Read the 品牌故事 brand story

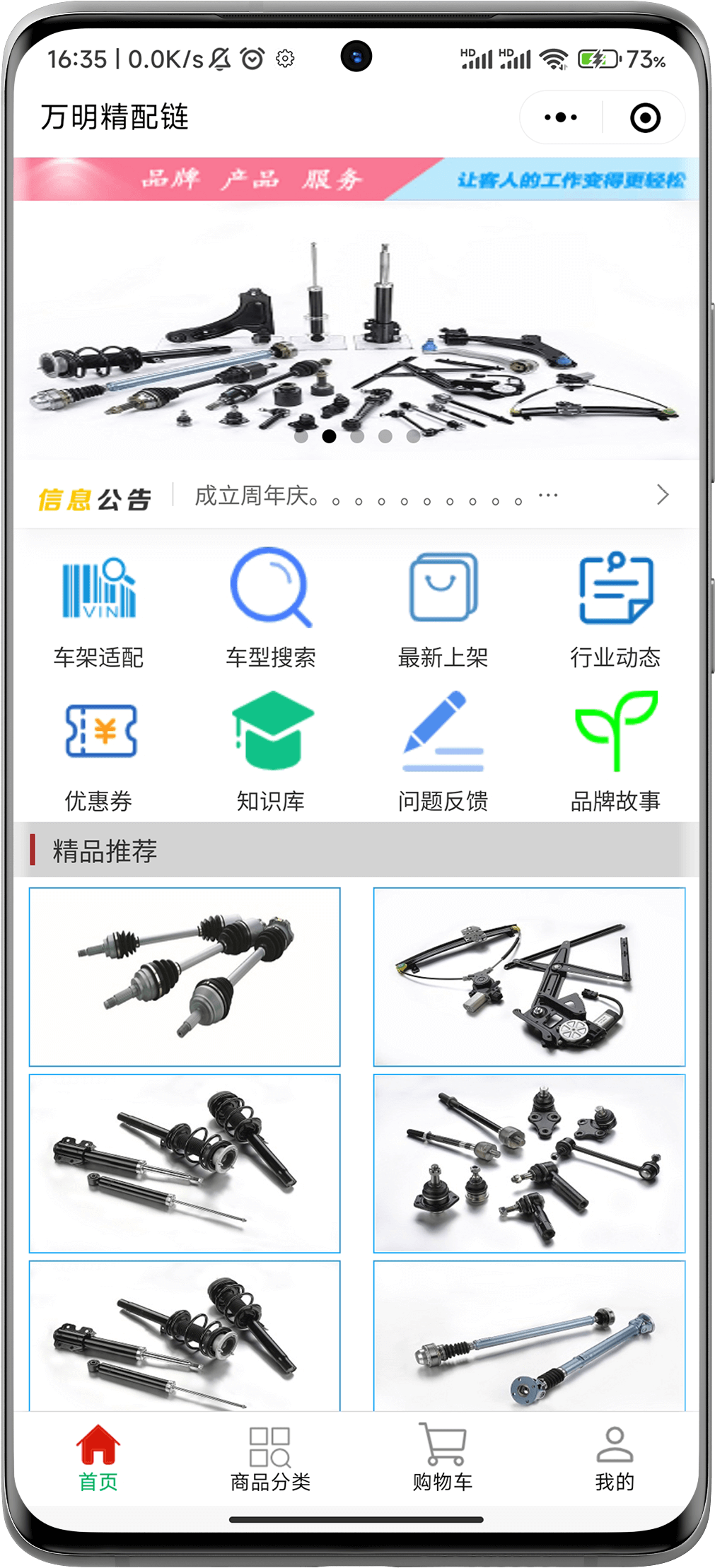tap(615, 753)
